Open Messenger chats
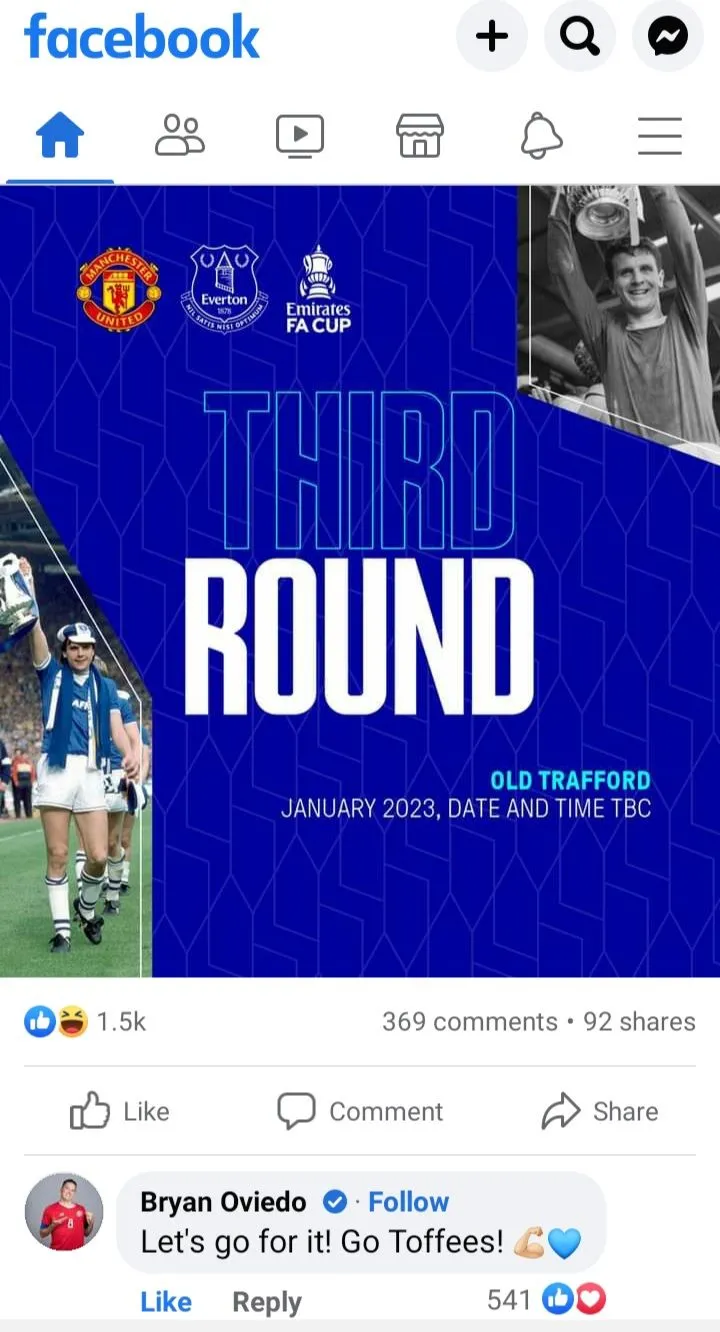720x1332 pixels. pyautogui.click(x=667, y=38)
